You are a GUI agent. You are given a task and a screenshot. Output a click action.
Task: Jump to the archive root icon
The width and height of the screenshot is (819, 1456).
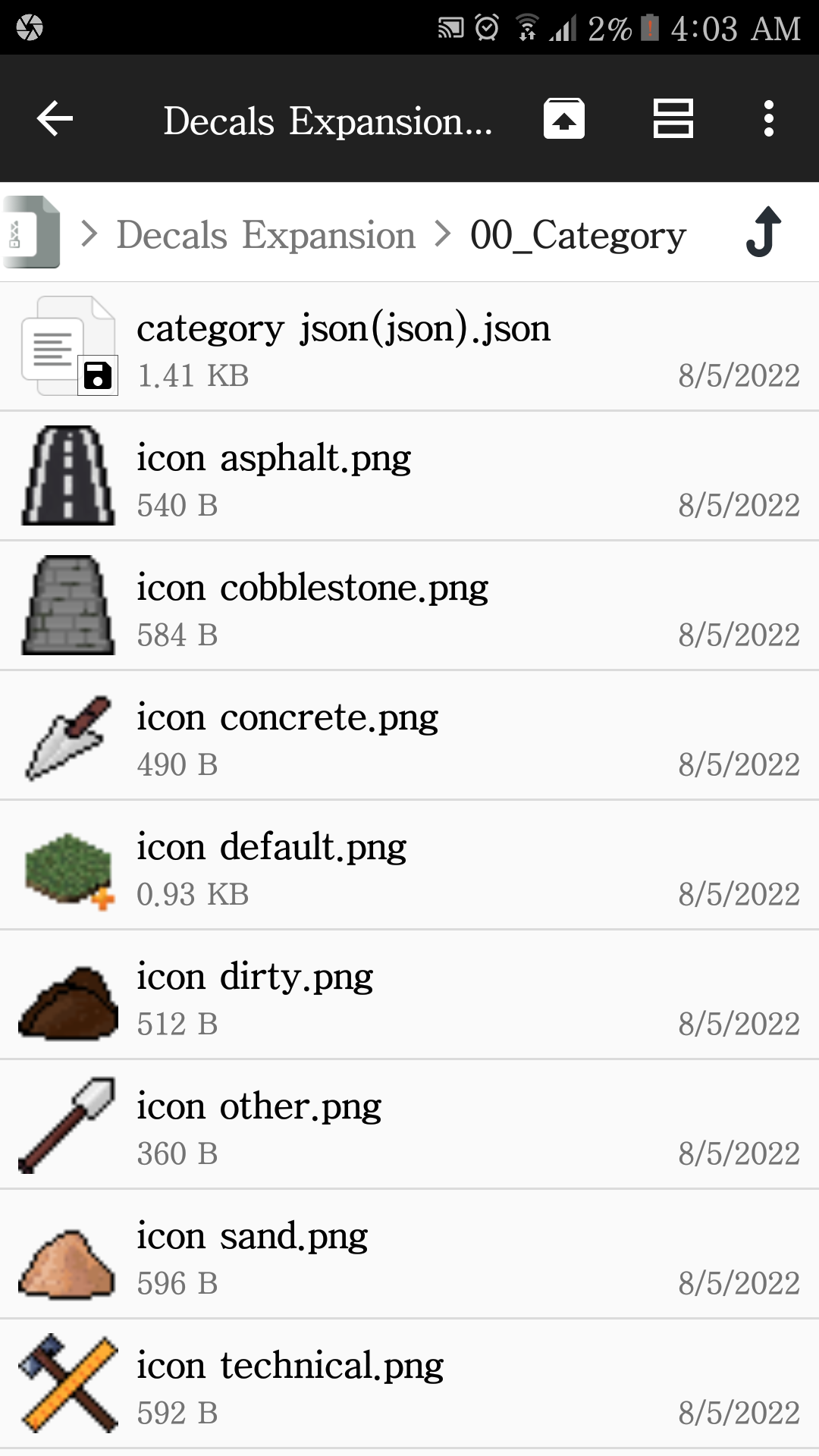[x=32, y=232]
